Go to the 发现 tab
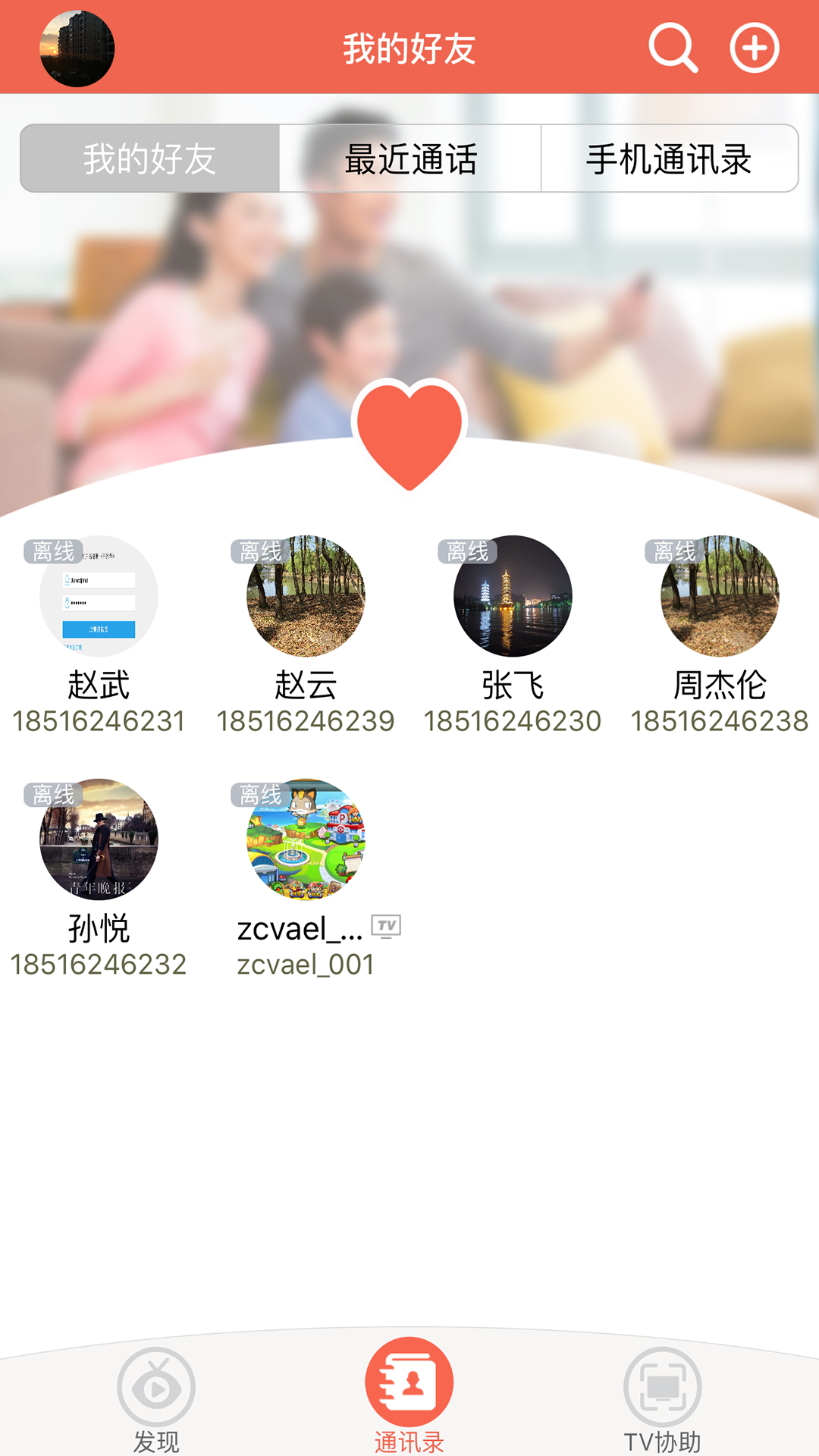 point(156,1398)
